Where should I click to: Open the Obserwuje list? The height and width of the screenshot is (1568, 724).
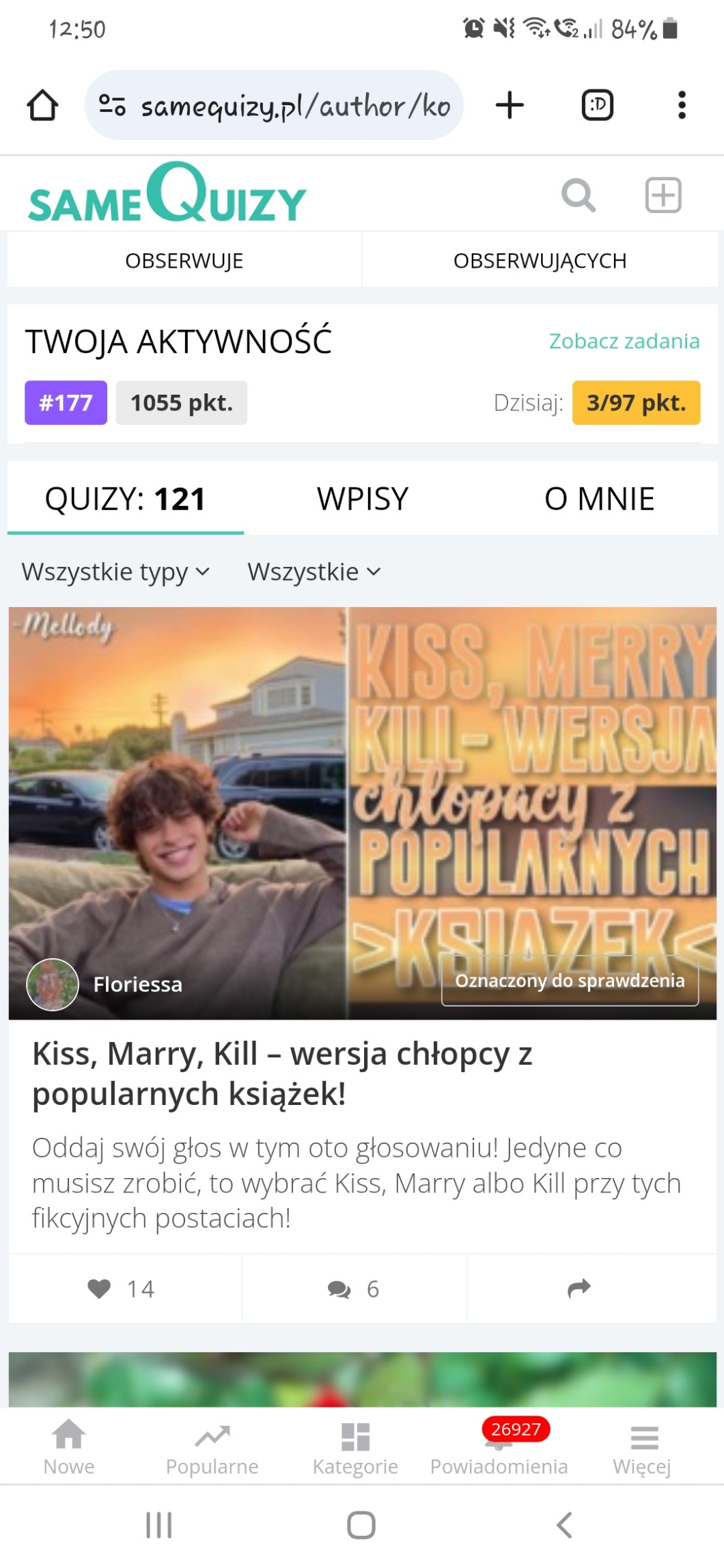[184, 261]
